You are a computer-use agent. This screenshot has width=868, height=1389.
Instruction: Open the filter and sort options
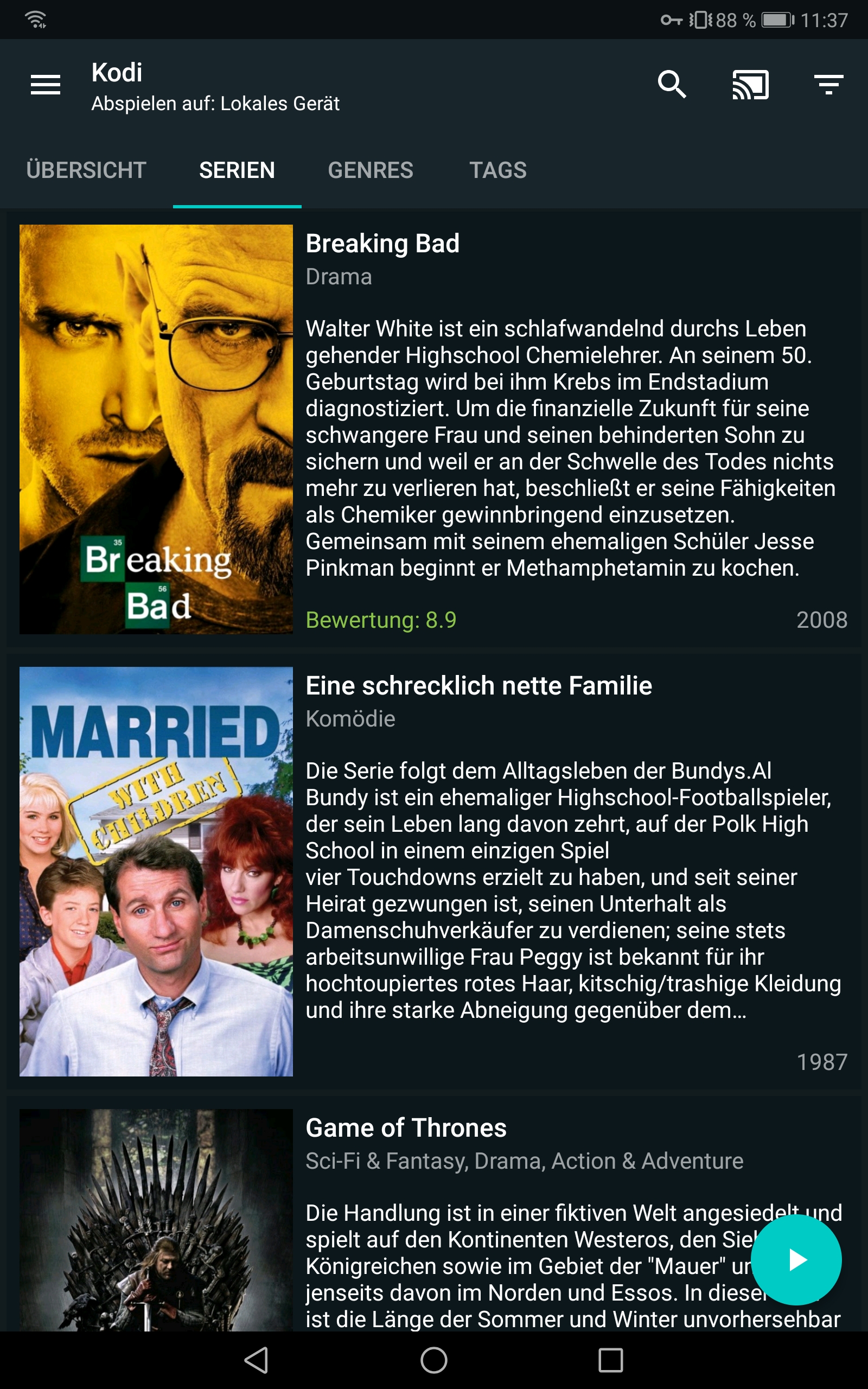click(828, 85)
